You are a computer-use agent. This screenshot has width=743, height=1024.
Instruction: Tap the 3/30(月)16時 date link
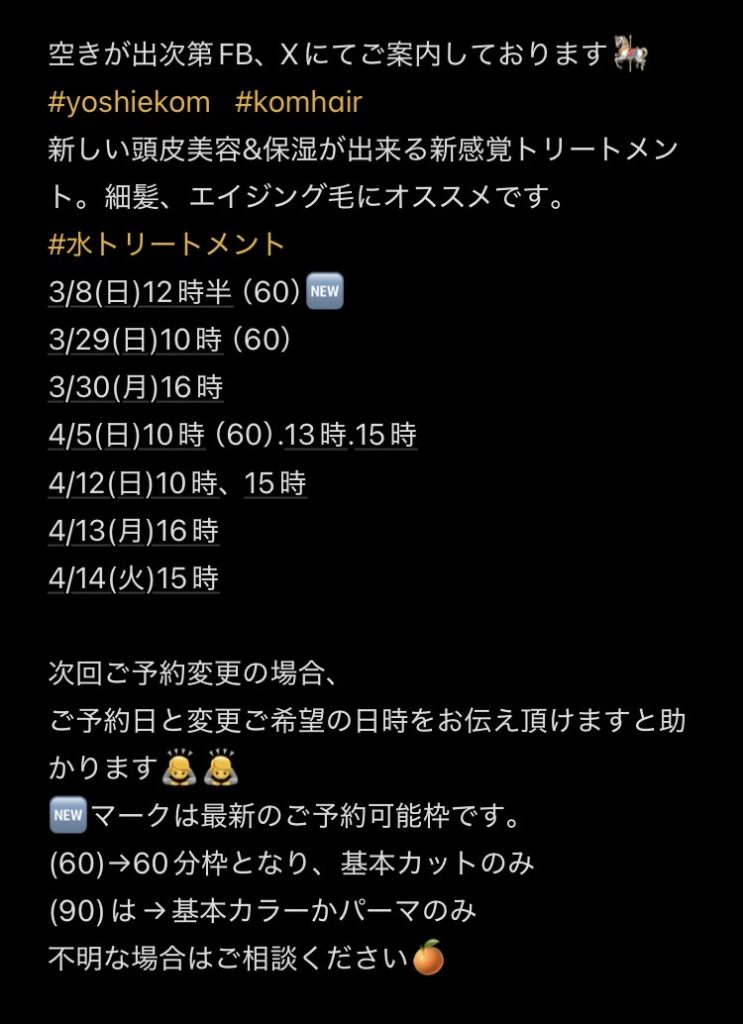tap(135, 388)
